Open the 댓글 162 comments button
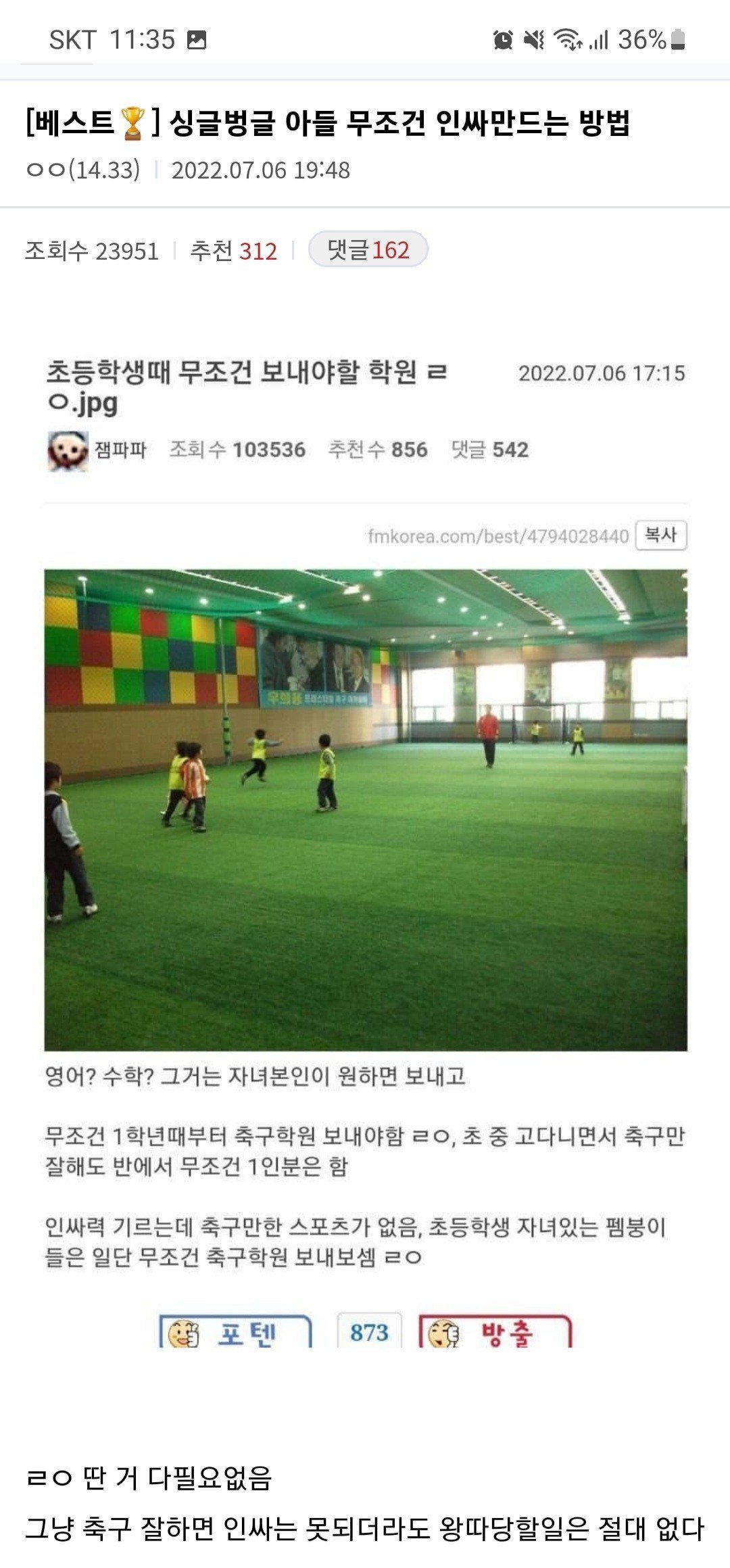The width and height of the screenshot is (730, 1568). pos(368,250)
